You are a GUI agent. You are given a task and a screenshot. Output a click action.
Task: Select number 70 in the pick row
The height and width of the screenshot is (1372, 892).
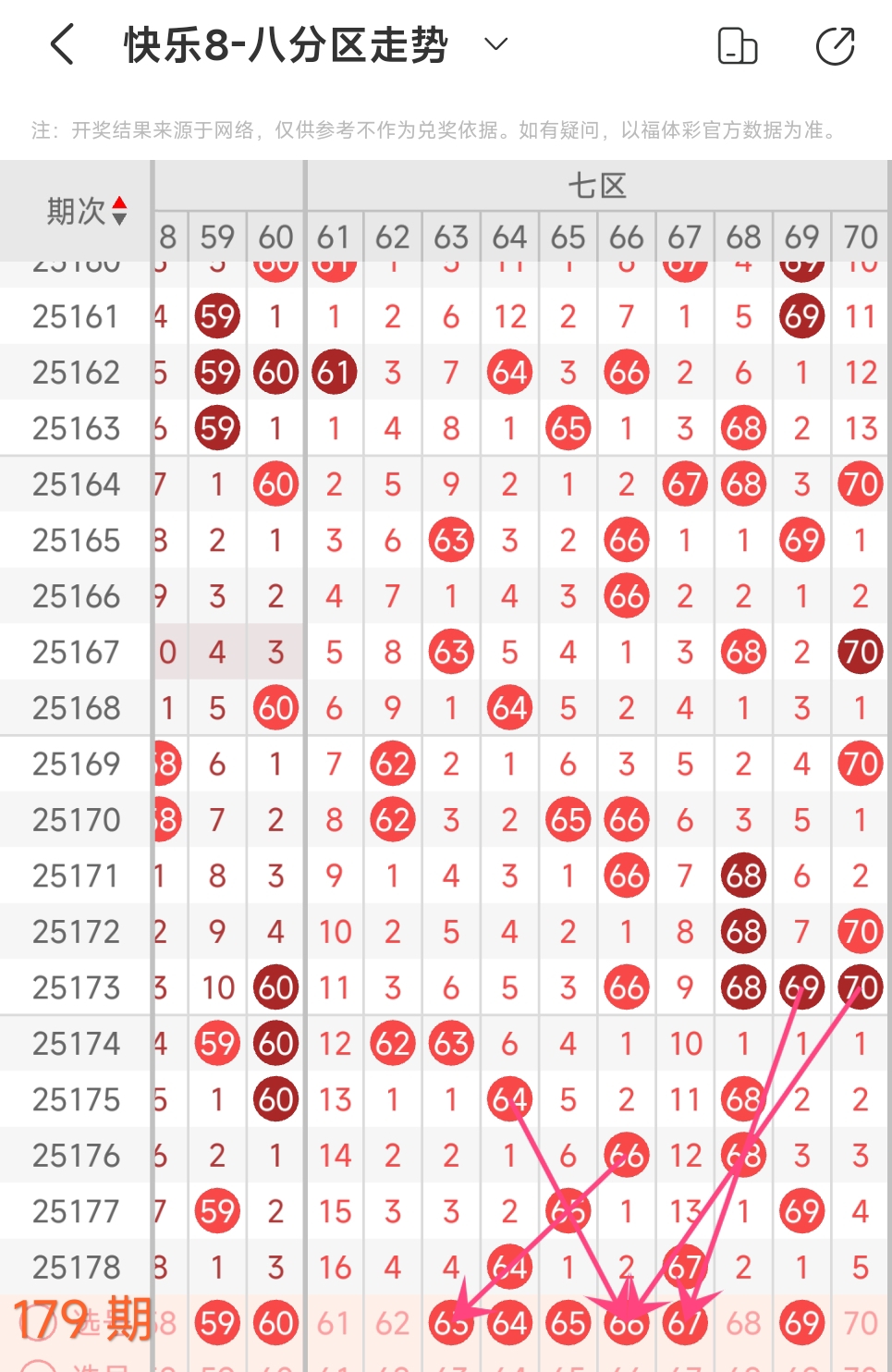[x=860, y=1323]
